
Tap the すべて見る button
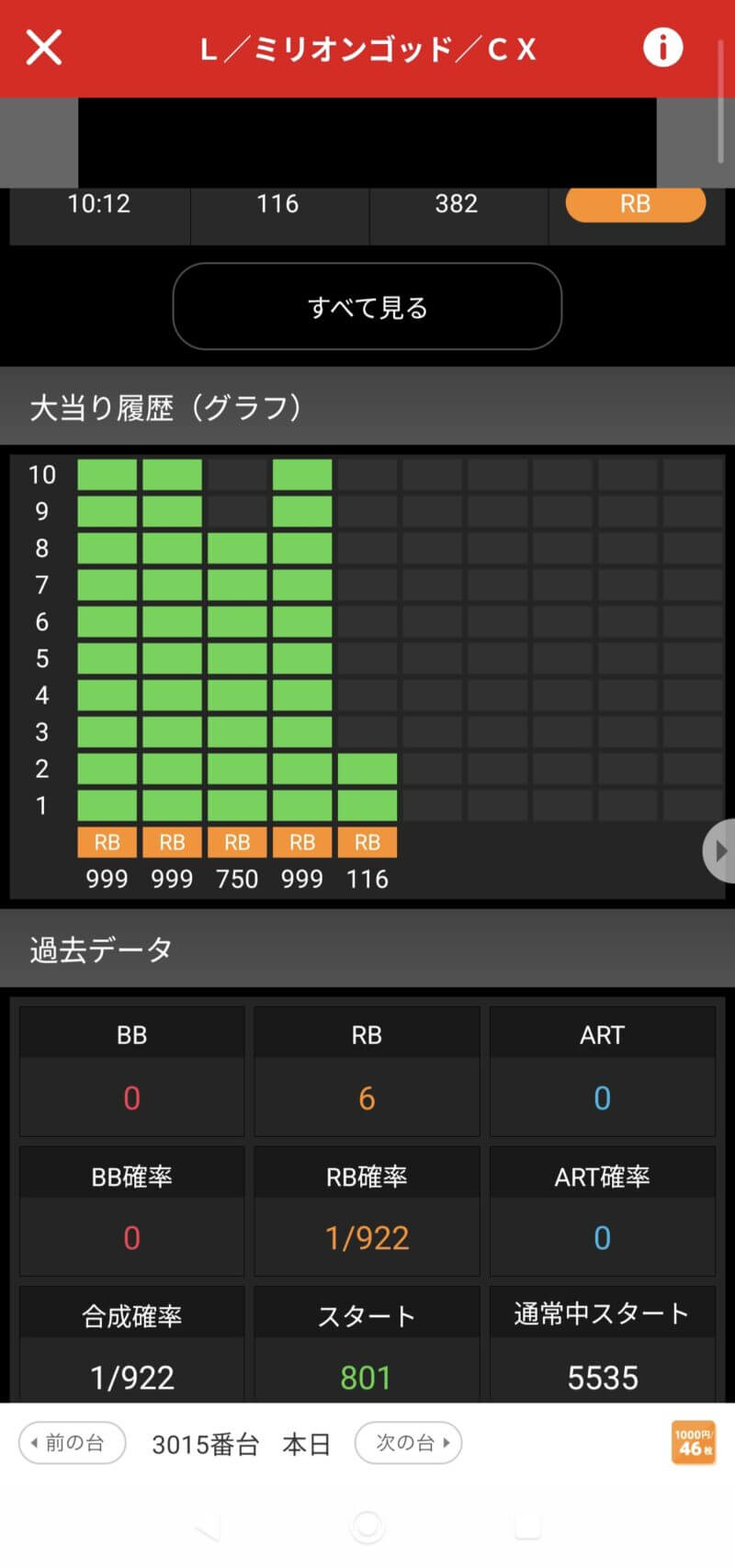click(367, 307)
